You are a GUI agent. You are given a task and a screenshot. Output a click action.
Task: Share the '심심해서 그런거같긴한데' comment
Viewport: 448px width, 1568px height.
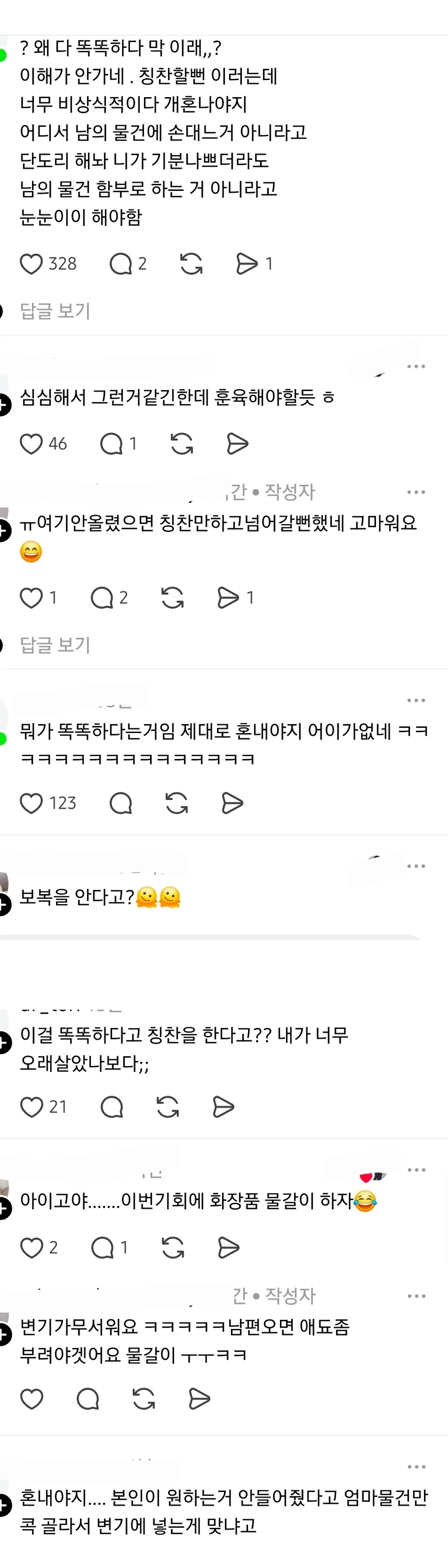coord(237,444)
